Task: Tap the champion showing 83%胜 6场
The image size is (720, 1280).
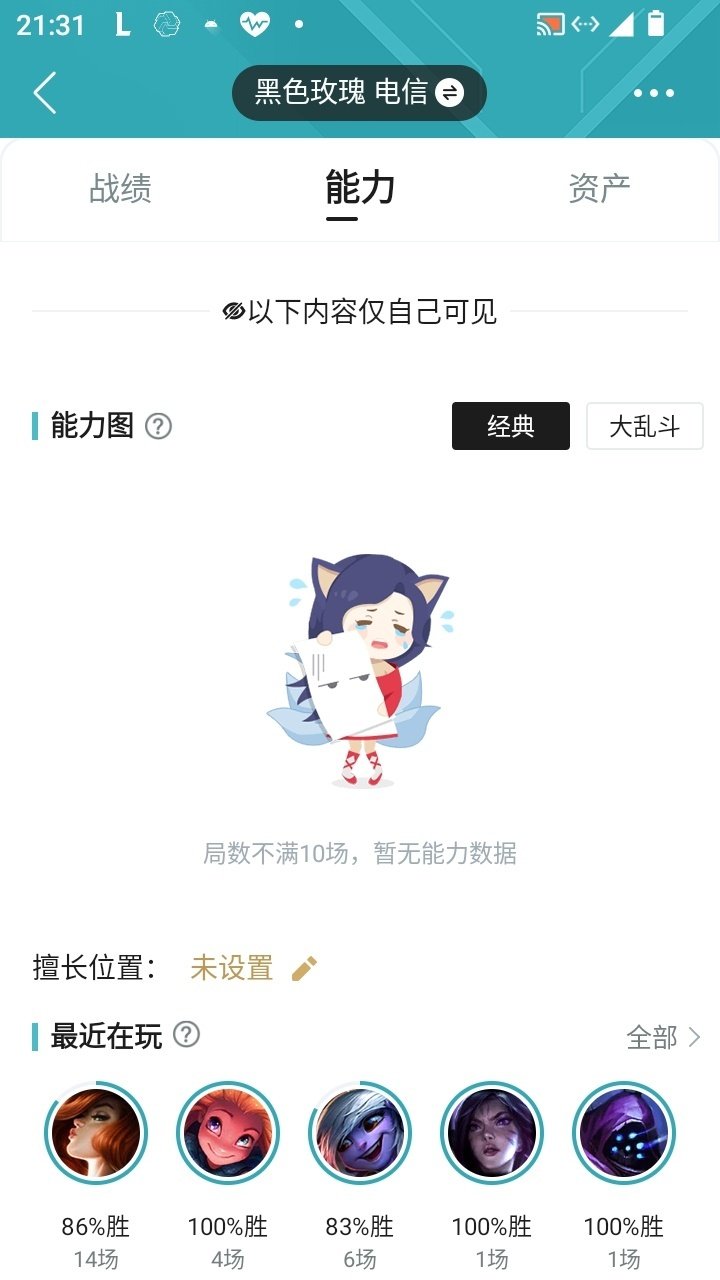Action: tap(359, 1132)
